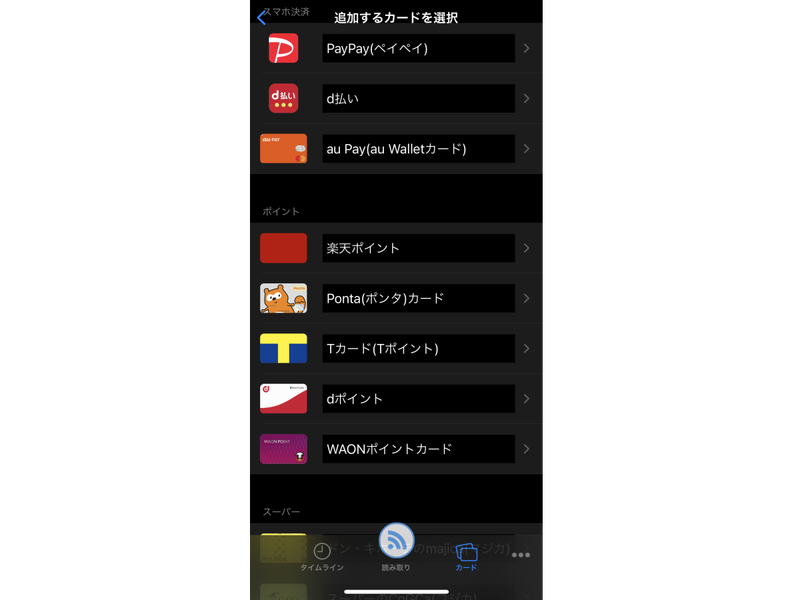Select d払い payment row
Screen dimensions: 800x600
coord(418,99)
